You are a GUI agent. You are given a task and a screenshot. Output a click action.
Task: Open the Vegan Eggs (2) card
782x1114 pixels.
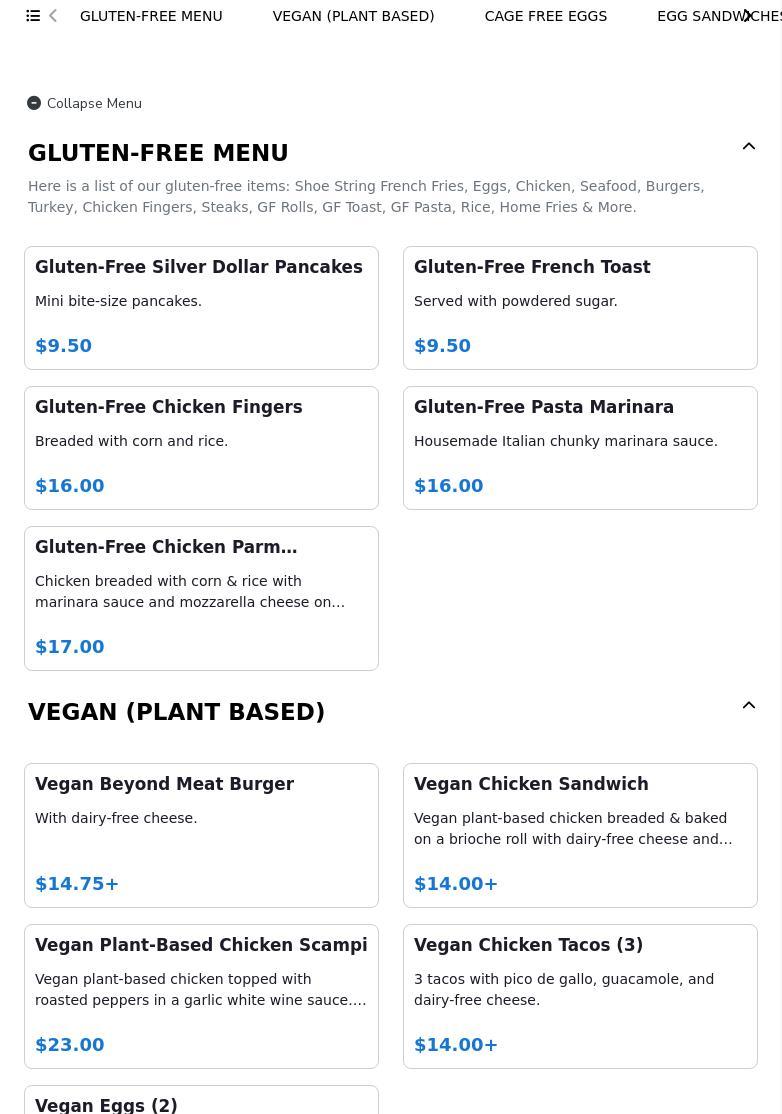click(201, 1102)
